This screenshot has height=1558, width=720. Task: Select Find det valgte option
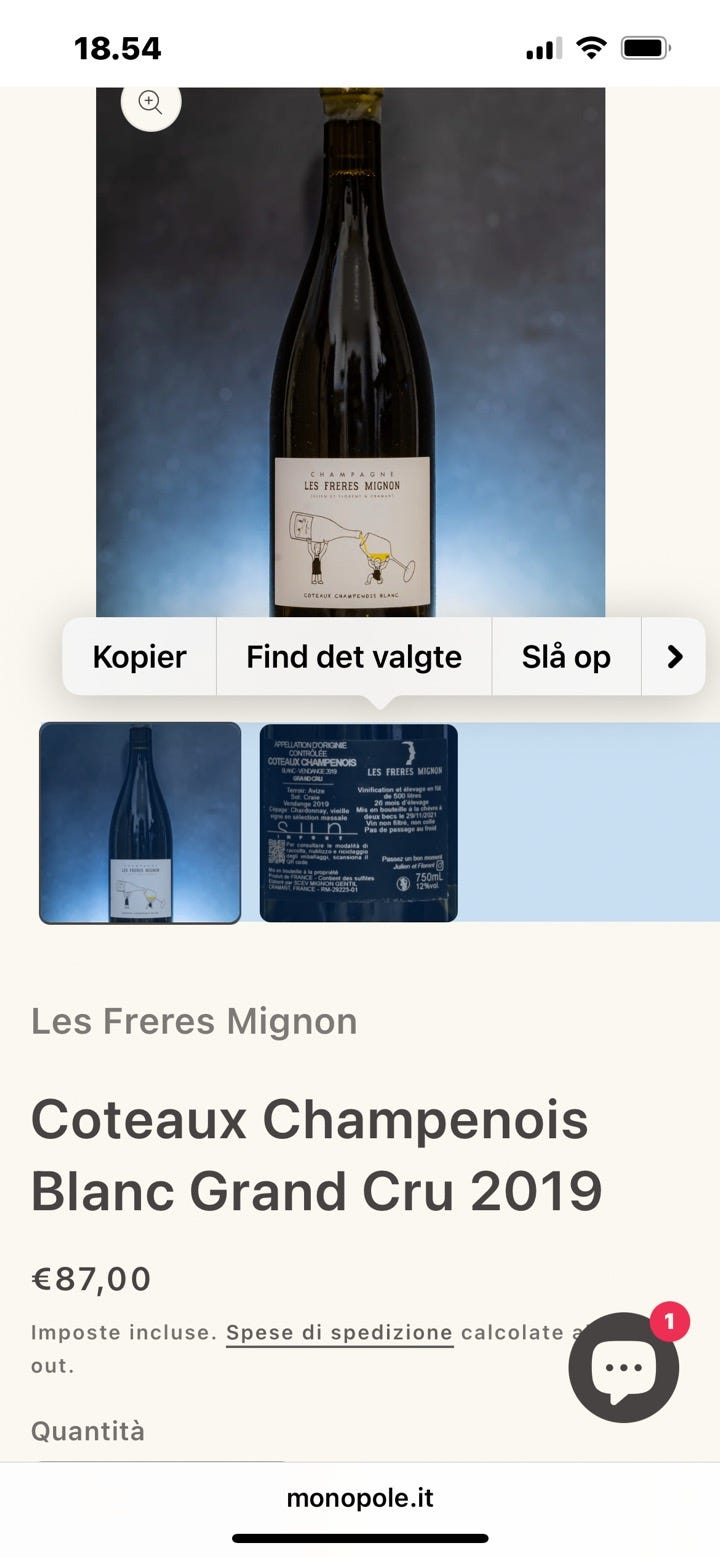(354, 657)
